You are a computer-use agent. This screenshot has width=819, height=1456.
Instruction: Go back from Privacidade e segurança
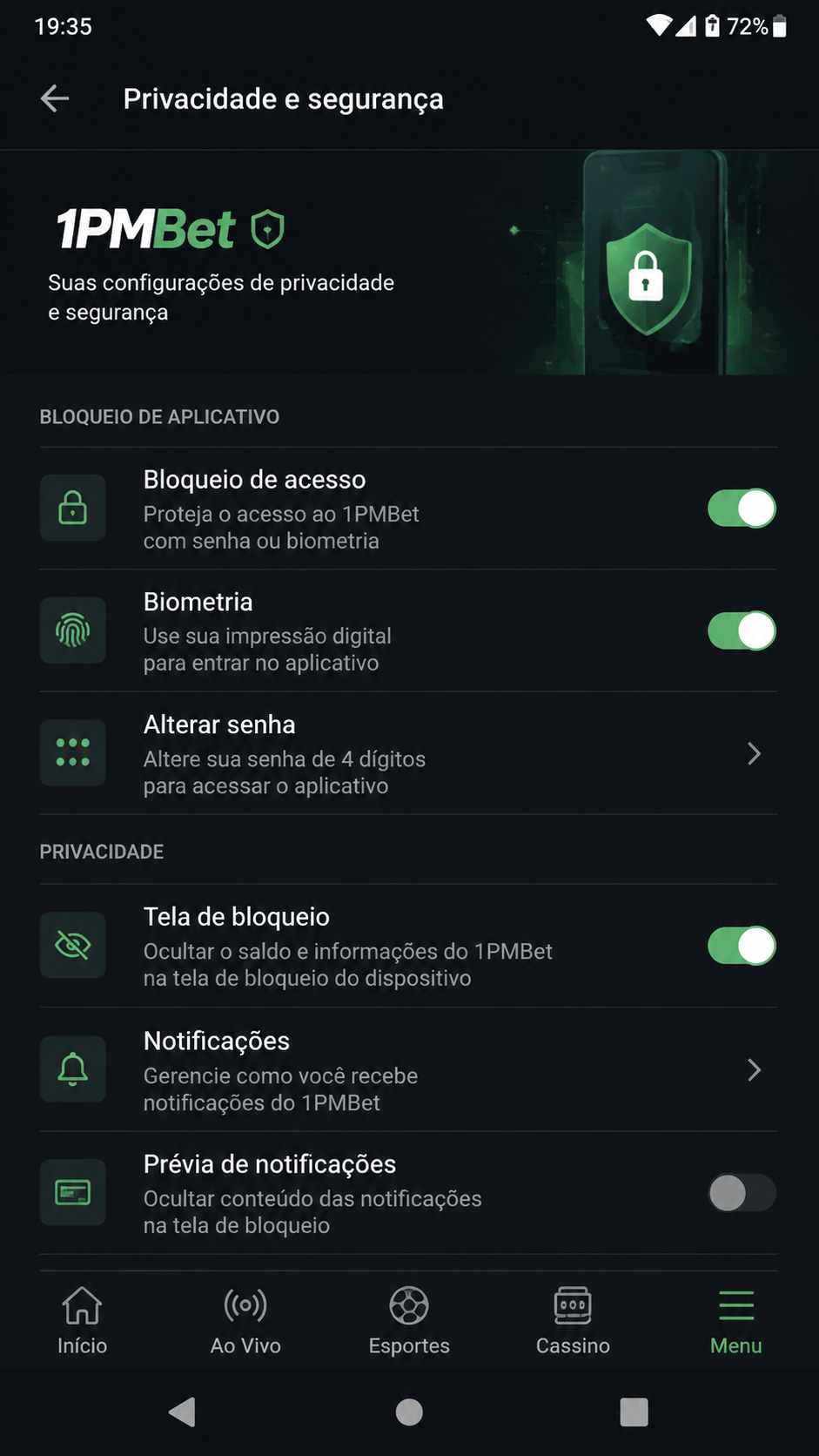coord(55,98)
